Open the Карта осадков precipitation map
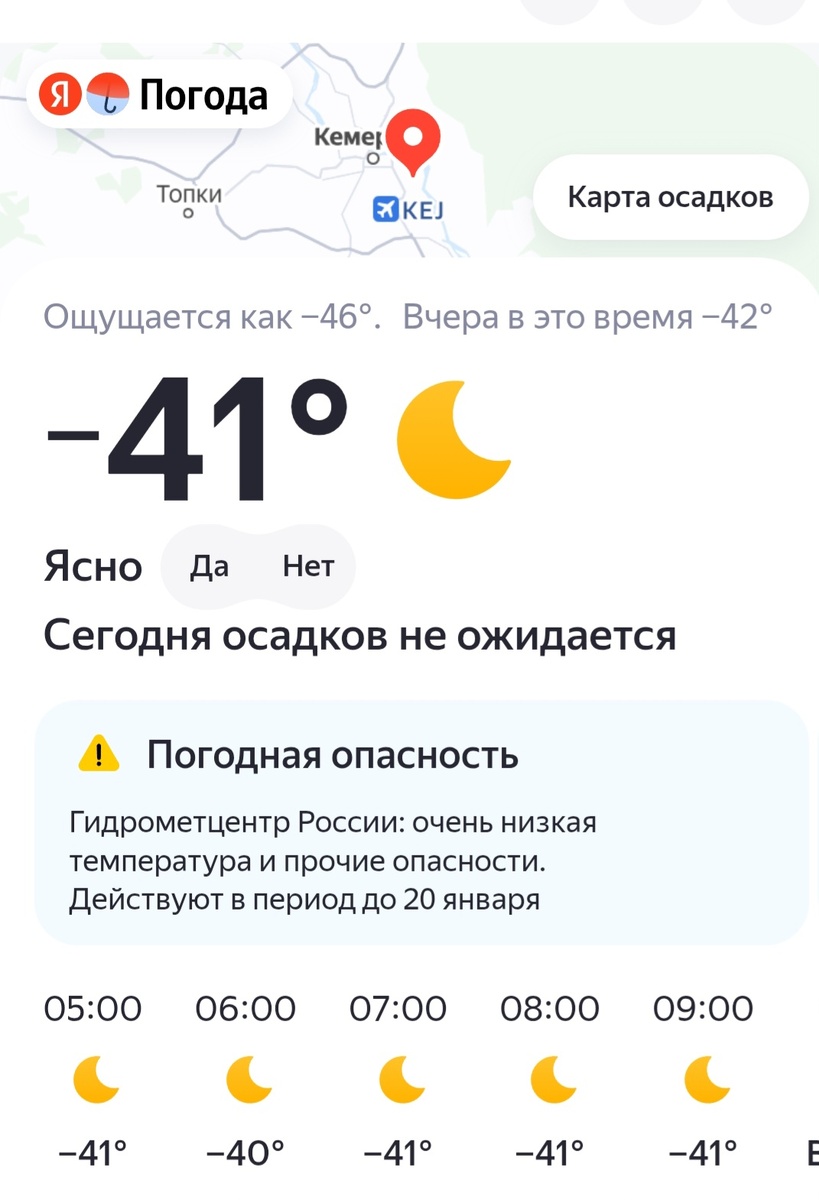This screenshot has width=819, height=1200. 670,197
